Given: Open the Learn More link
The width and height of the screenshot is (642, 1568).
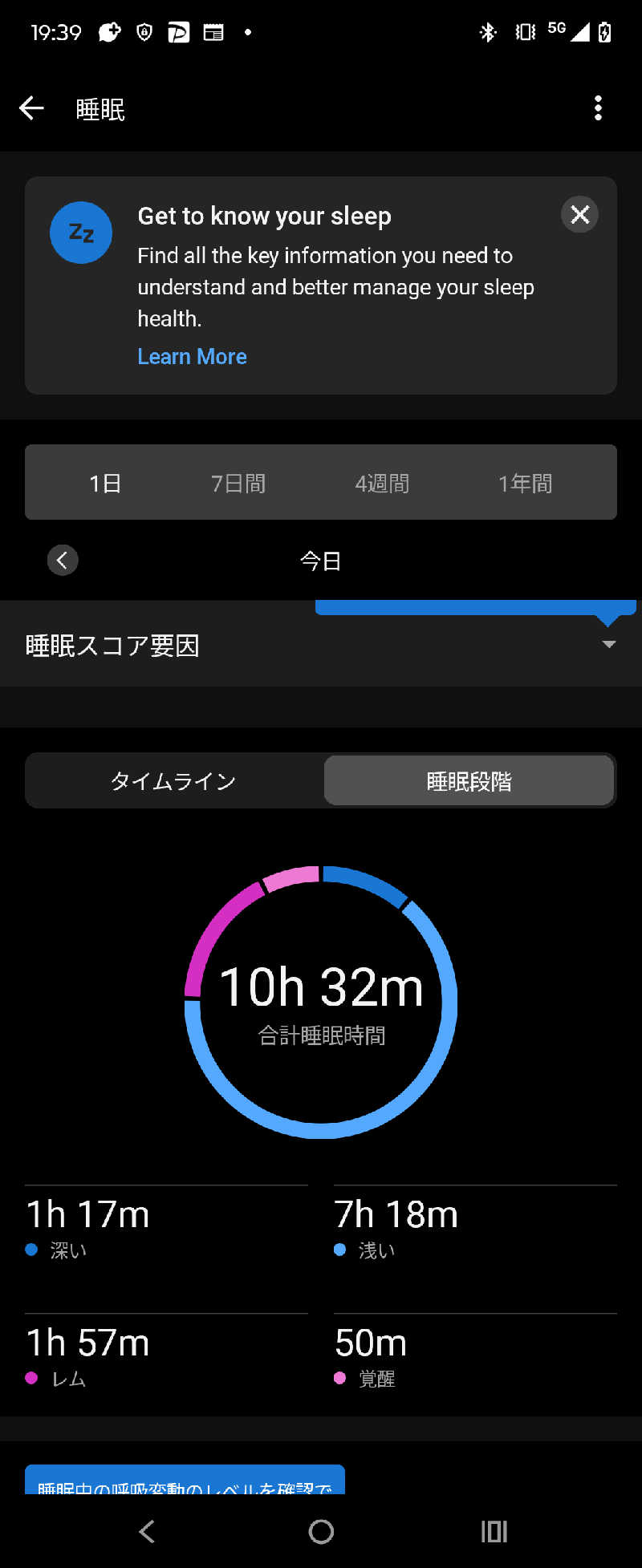Looking at the screenshot, I should pos(192,357).
